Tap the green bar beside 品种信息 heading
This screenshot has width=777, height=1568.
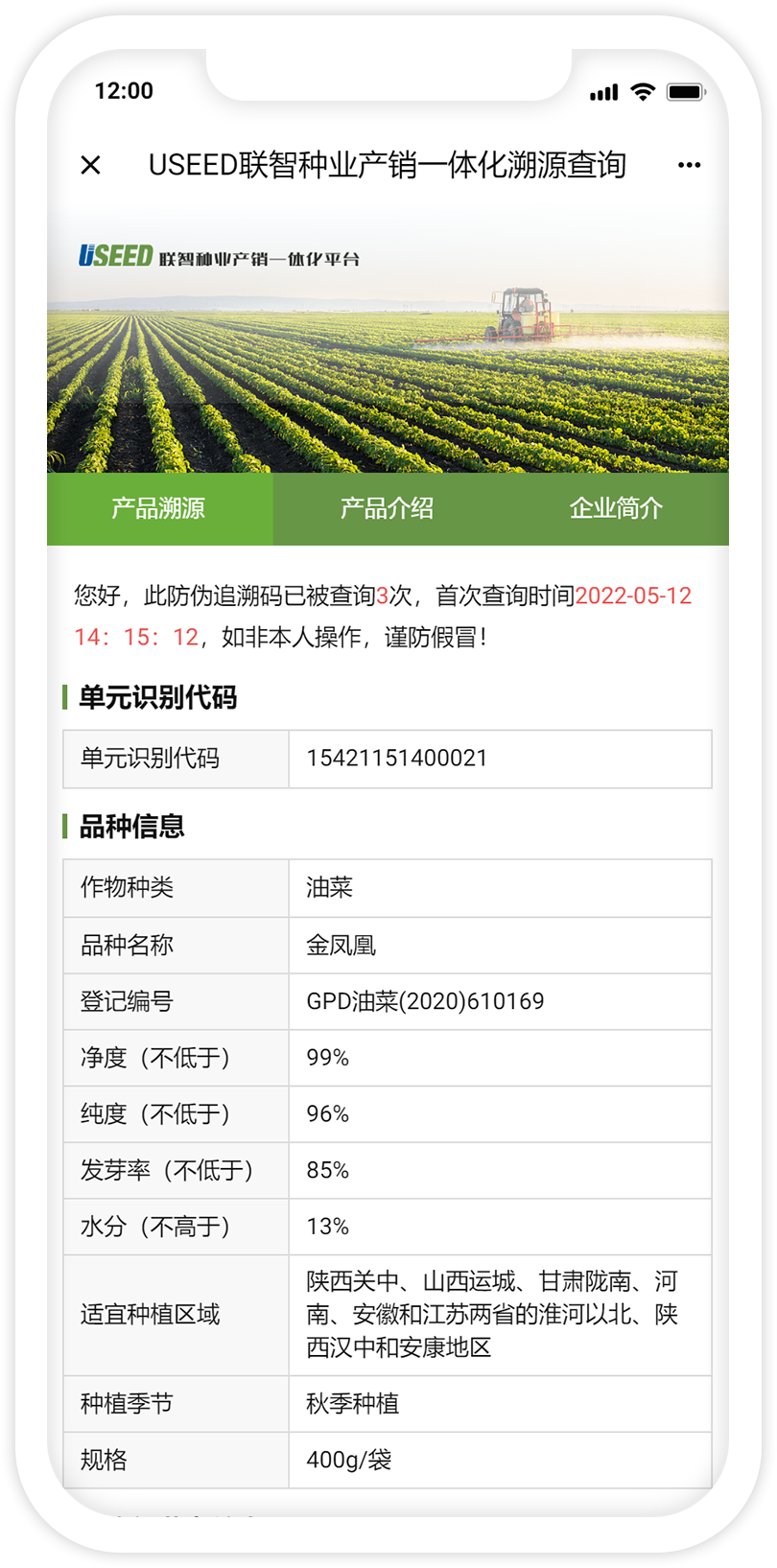click(65, 826)
